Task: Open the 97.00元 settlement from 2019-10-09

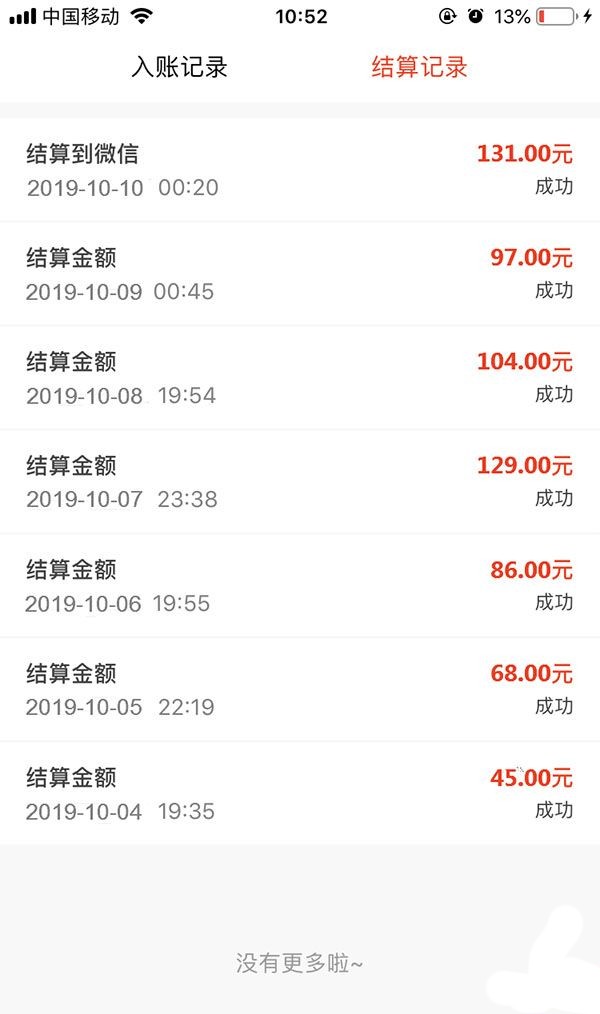Action: tap(300, 274)
